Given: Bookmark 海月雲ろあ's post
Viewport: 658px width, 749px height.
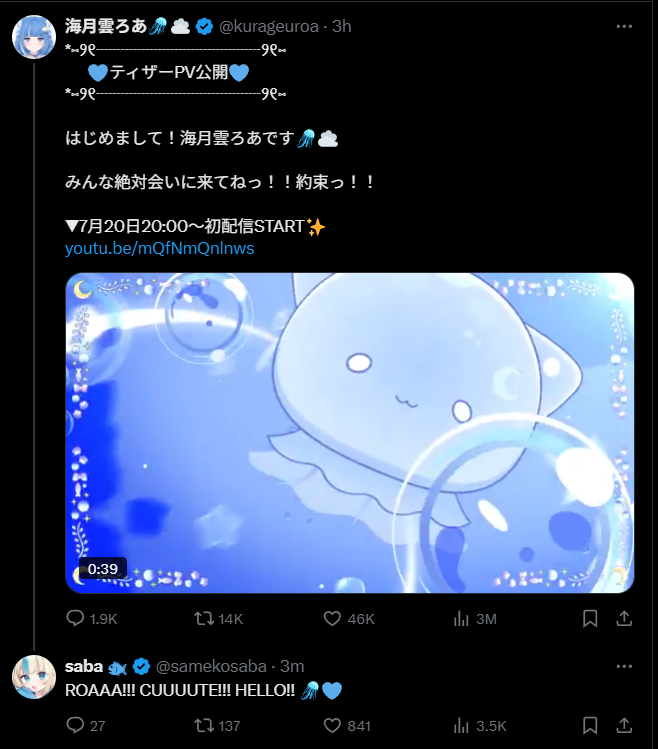Looking at the screenshot, I should pos(590,619).
